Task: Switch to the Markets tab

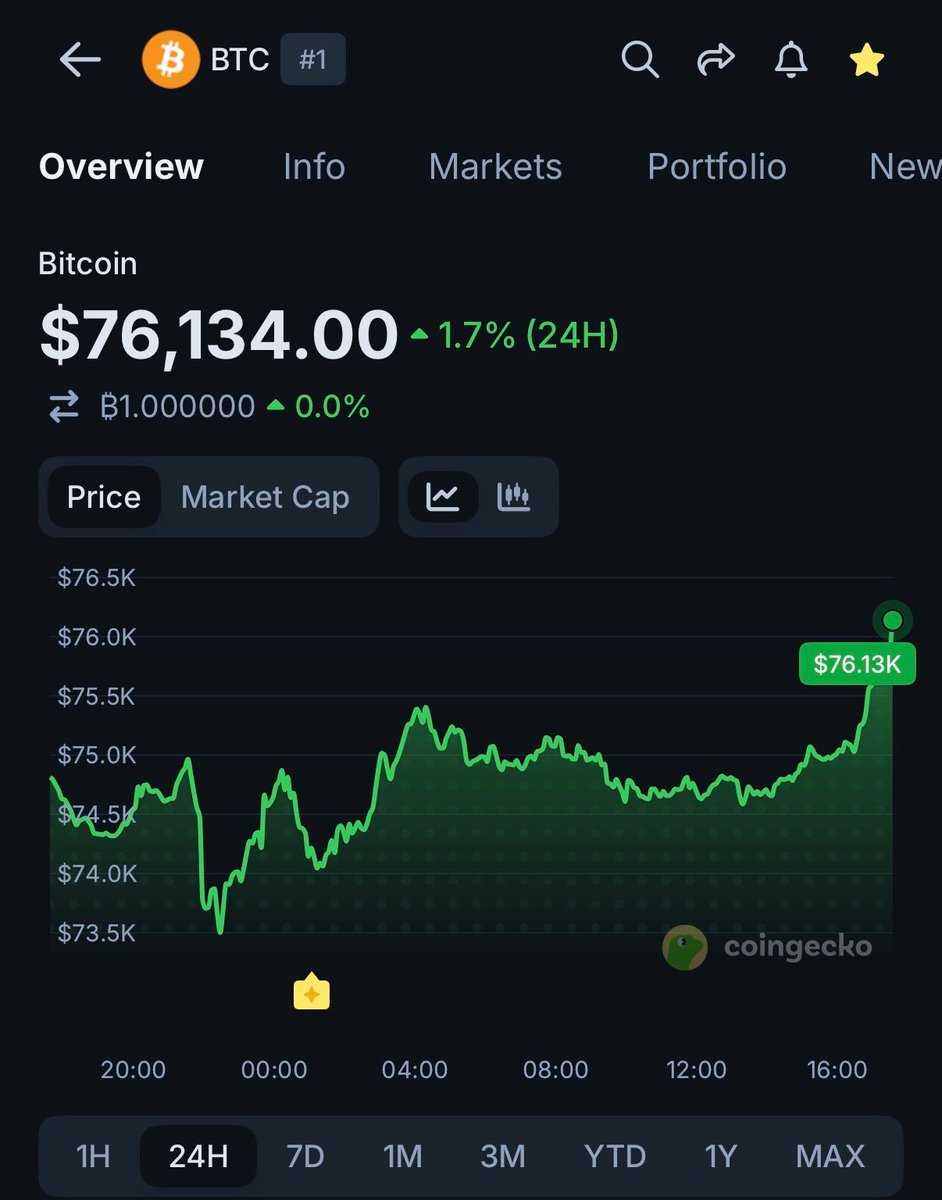Action: 495,166
